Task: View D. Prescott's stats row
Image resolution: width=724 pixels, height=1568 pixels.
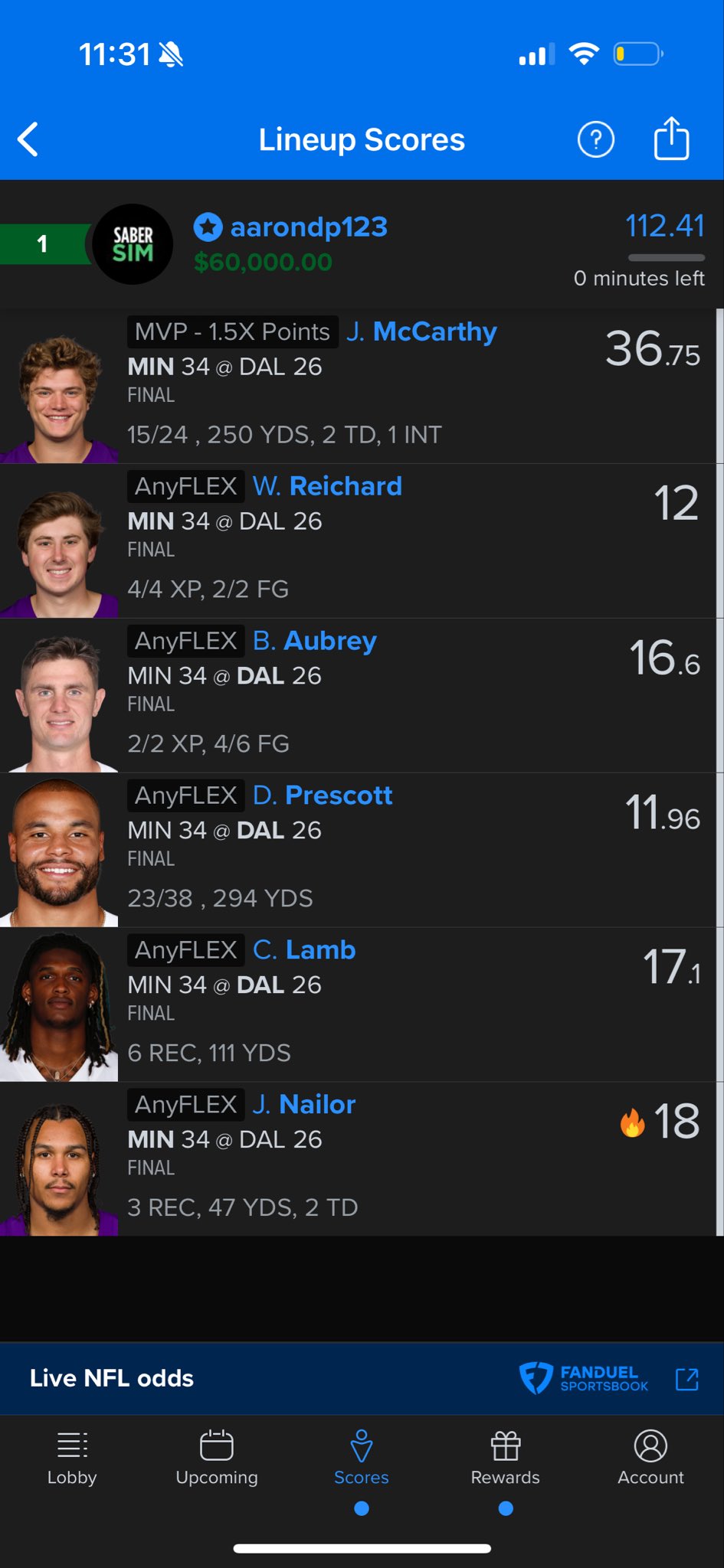Action: 360,851
